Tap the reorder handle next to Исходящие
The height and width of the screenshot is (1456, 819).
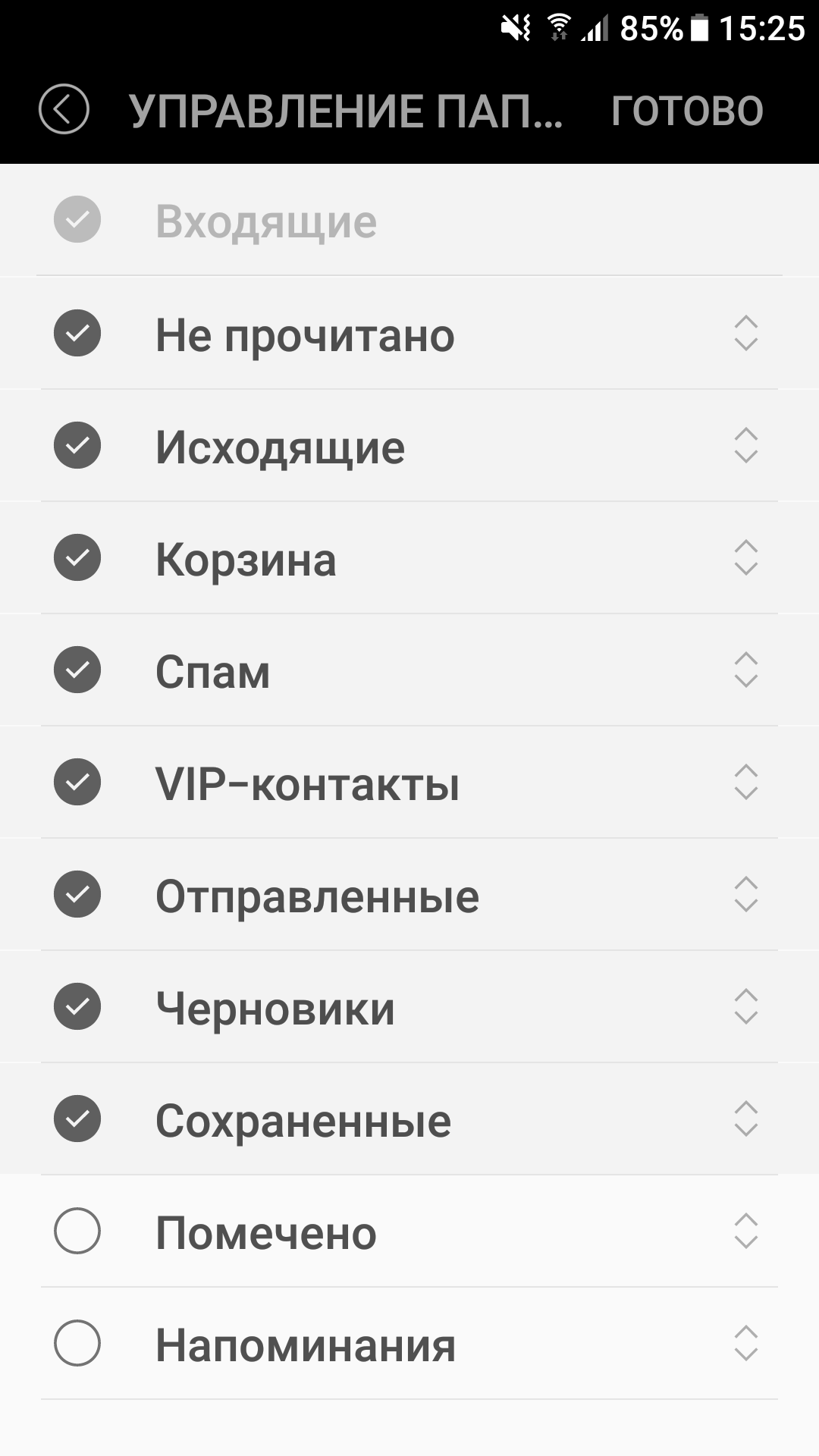coord(746,445)
